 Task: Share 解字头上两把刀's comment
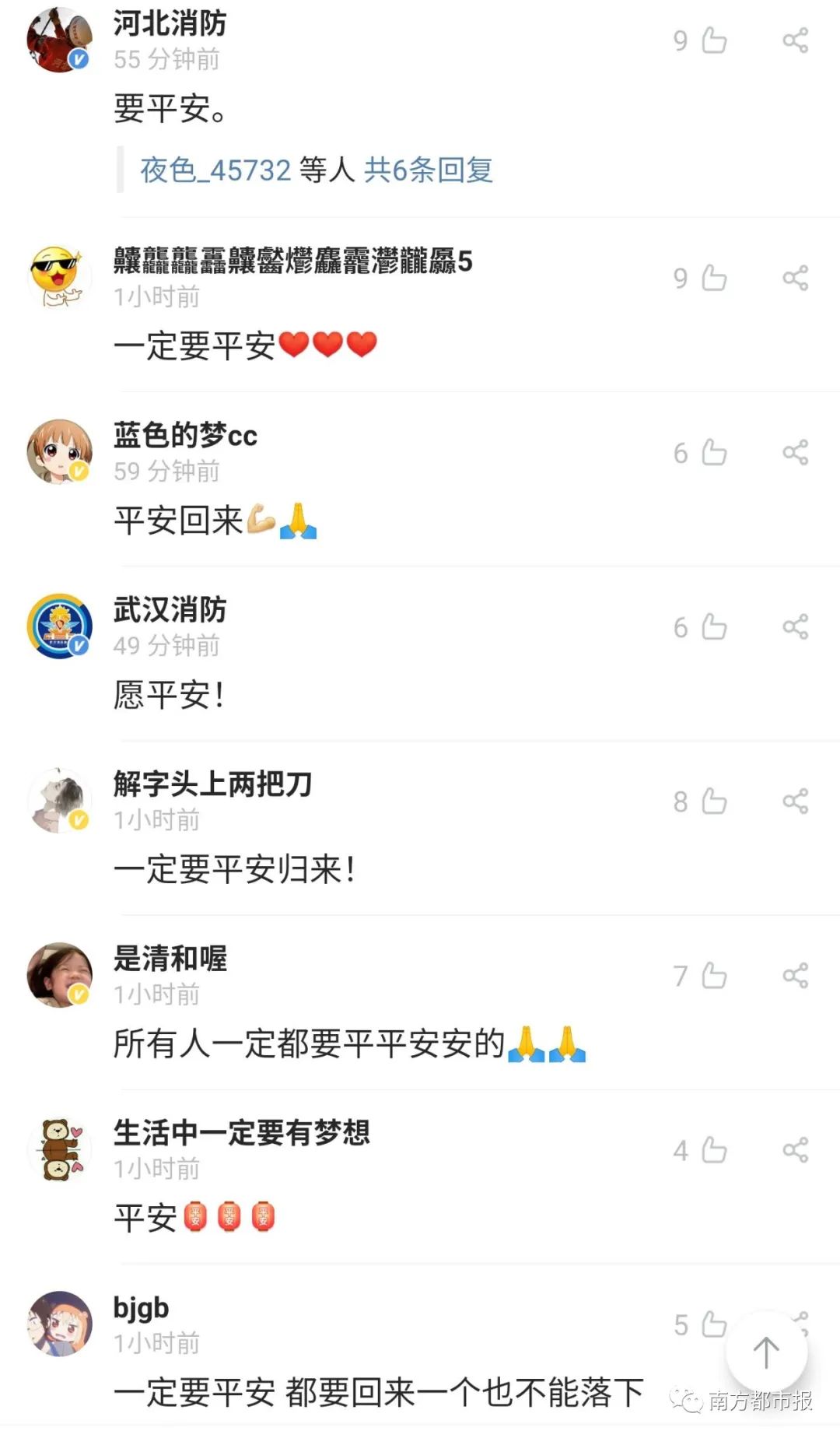pos(795,801)
